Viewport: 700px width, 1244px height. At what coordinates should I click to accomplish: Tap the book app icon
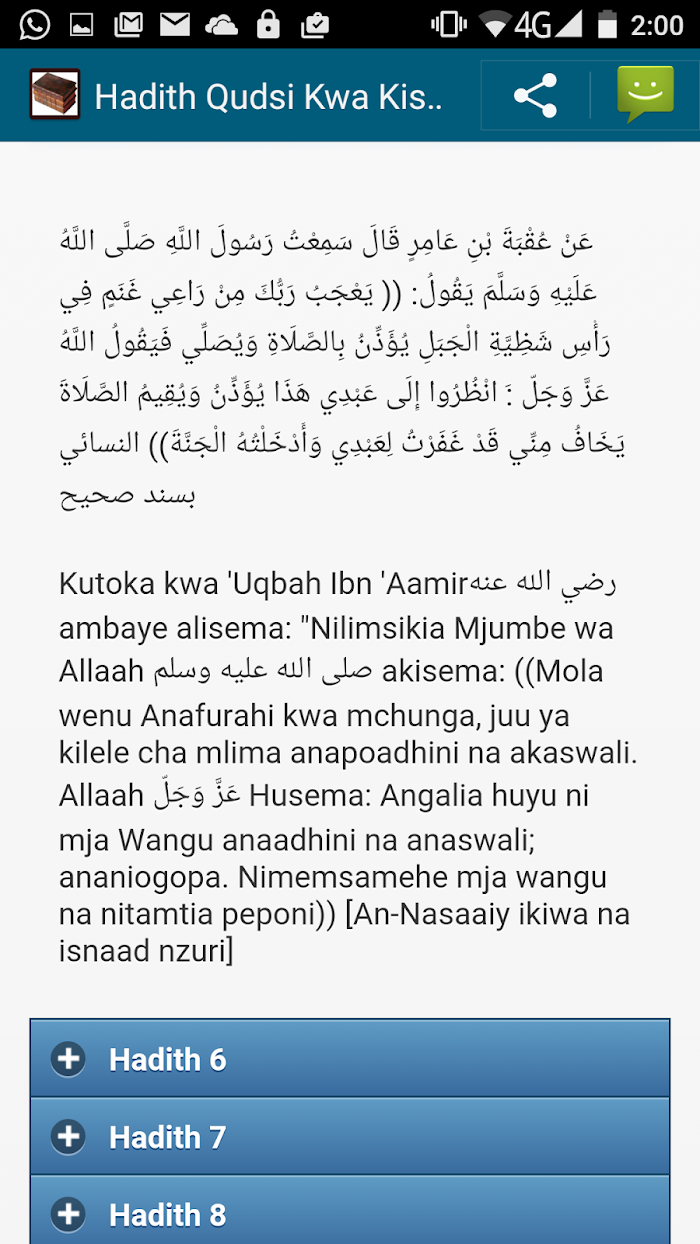pyautogui.click(x=55, y=95)
